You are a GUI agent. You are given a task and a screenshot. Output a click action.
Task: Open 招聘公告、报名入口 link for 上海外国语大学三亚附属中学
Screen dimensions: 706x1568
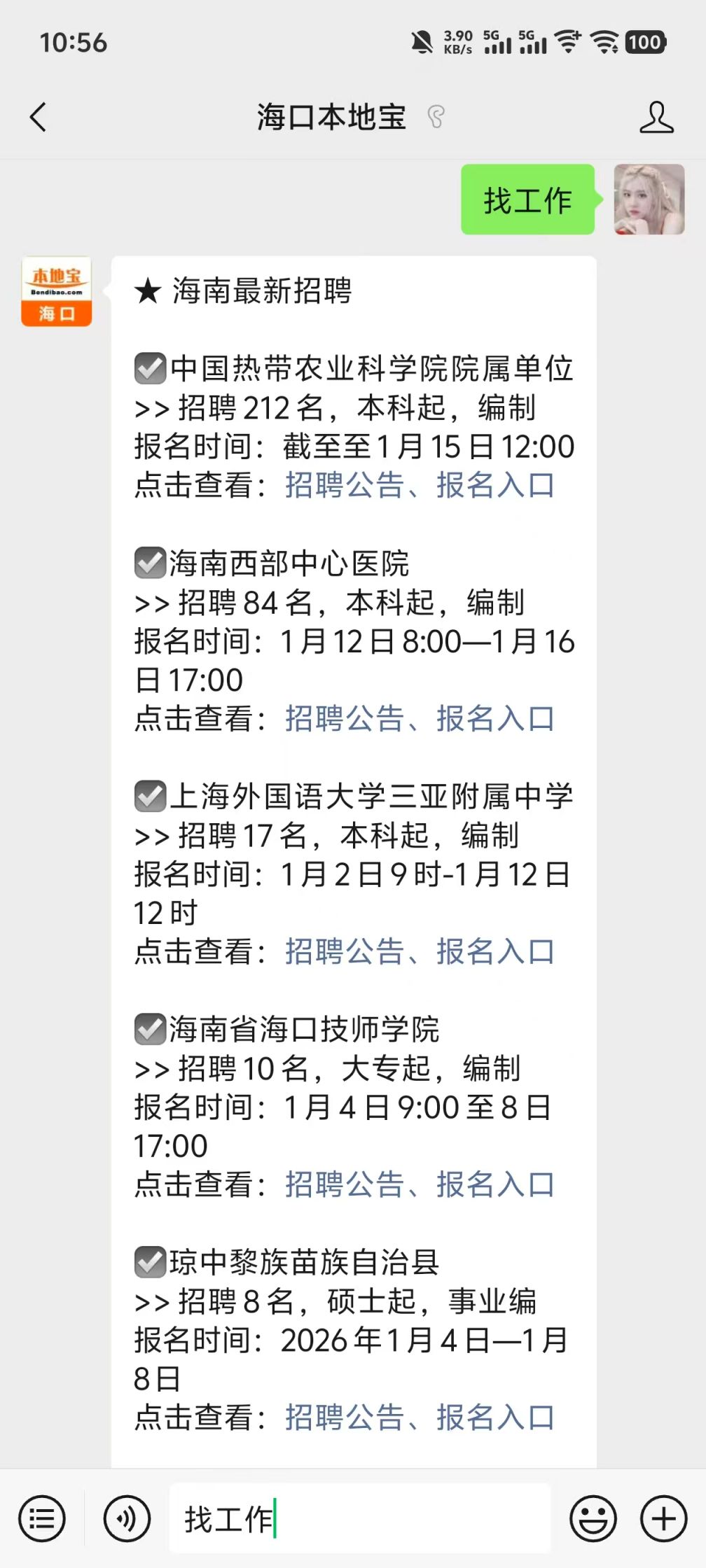pyautogui.click(x=419, y=951)
